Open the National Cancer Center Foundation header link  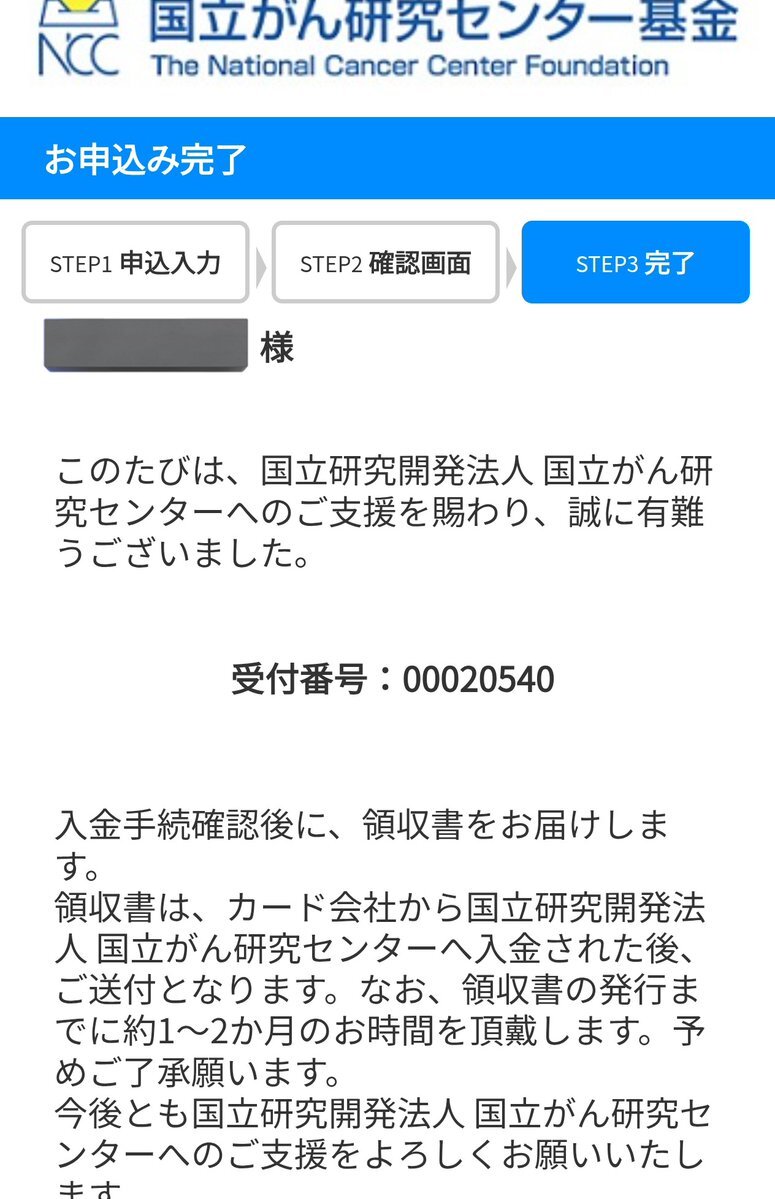(388, 40)
